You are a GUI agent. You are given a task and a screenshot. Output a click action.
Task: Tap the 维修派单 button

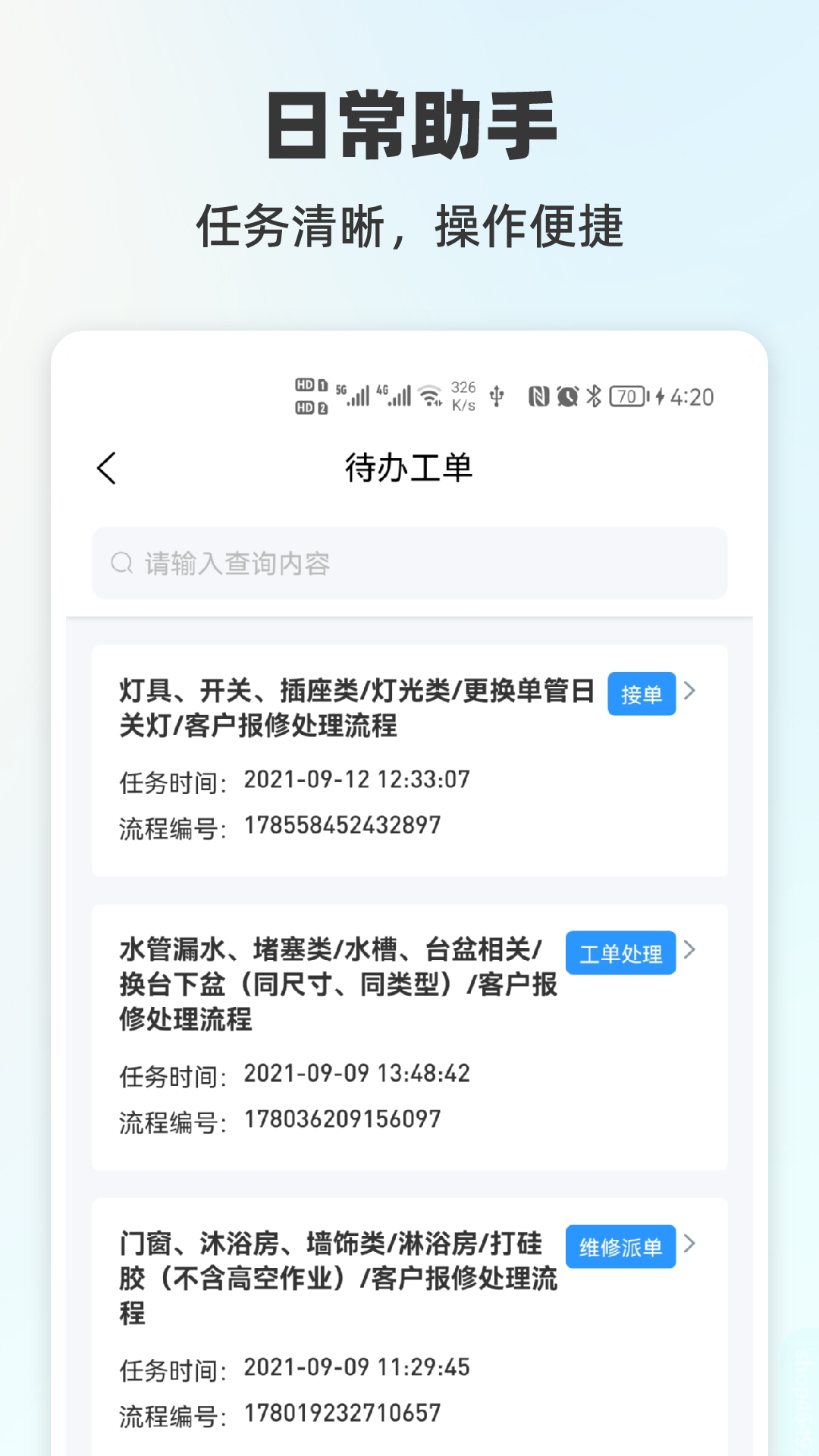pos(620,1245)
